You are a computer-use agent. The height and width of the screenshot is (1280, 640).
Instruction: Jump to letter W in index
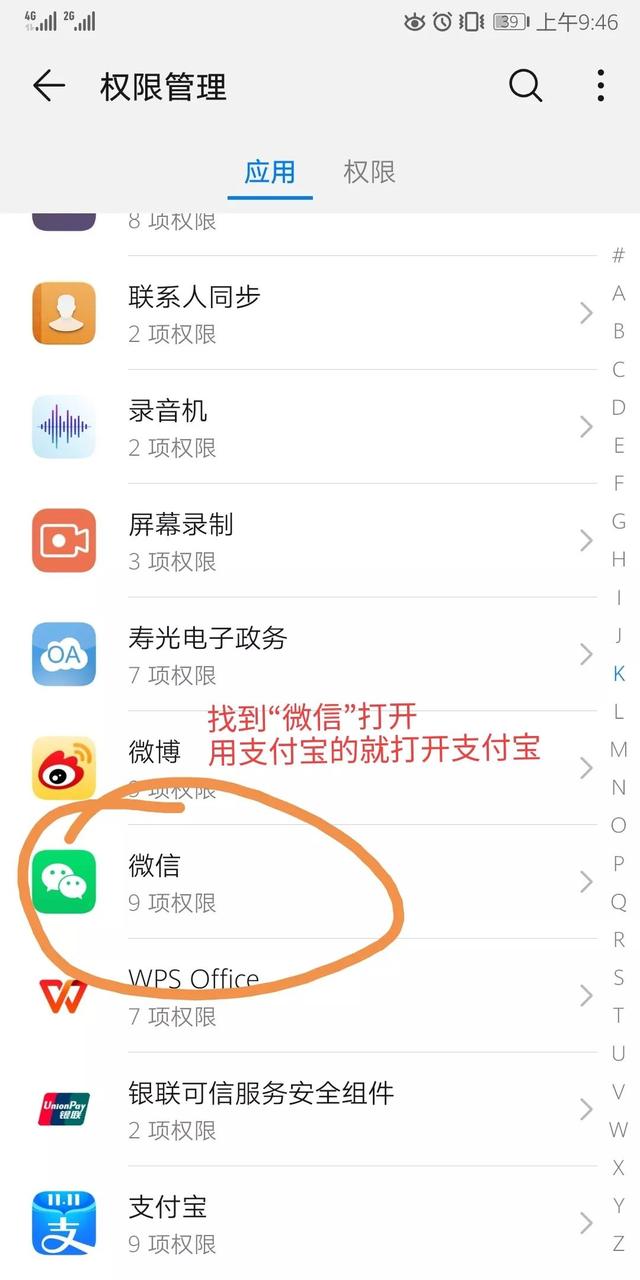[619, 1130]
